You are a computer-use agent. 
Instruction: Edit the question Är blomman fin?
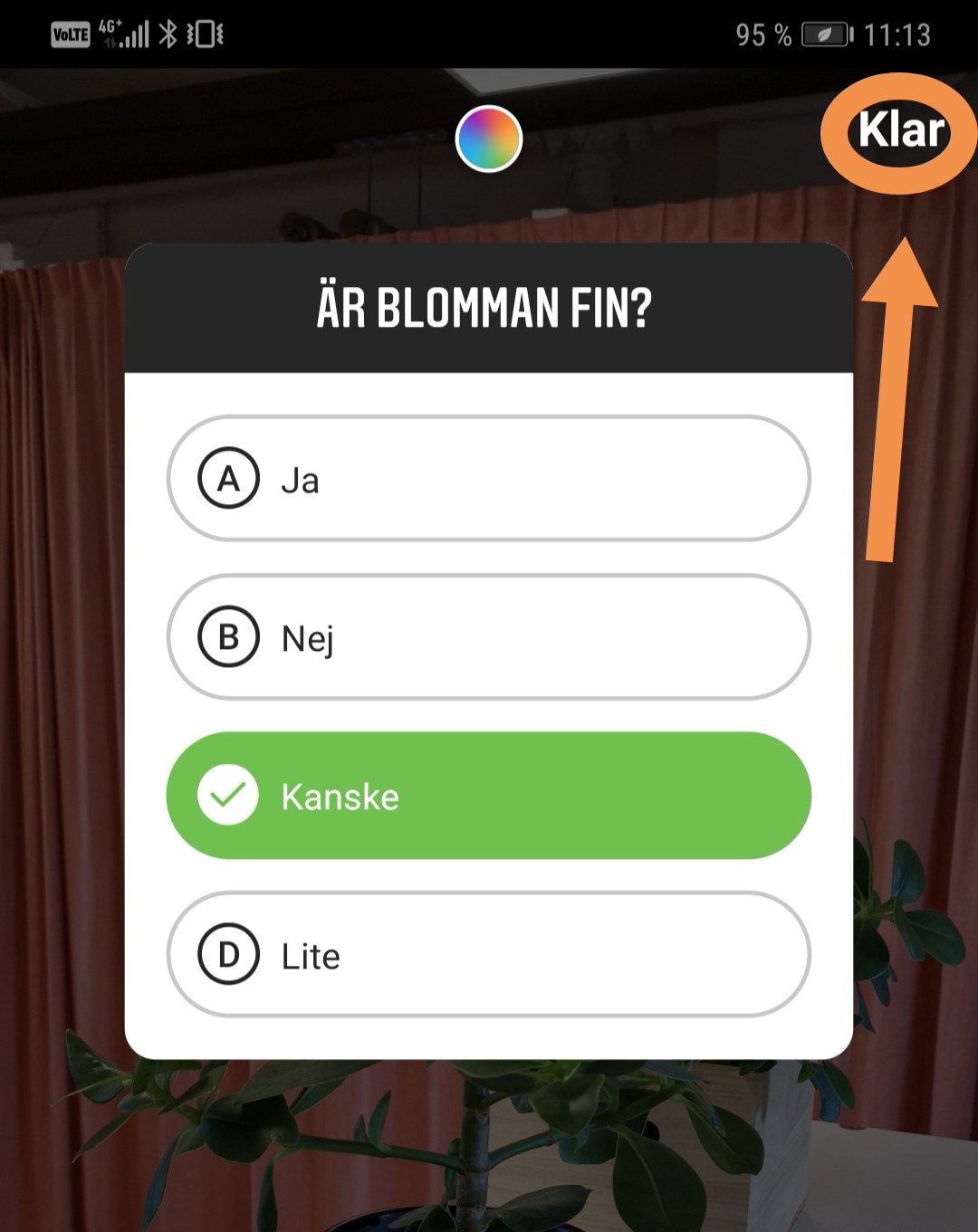[x=485, y=308]
